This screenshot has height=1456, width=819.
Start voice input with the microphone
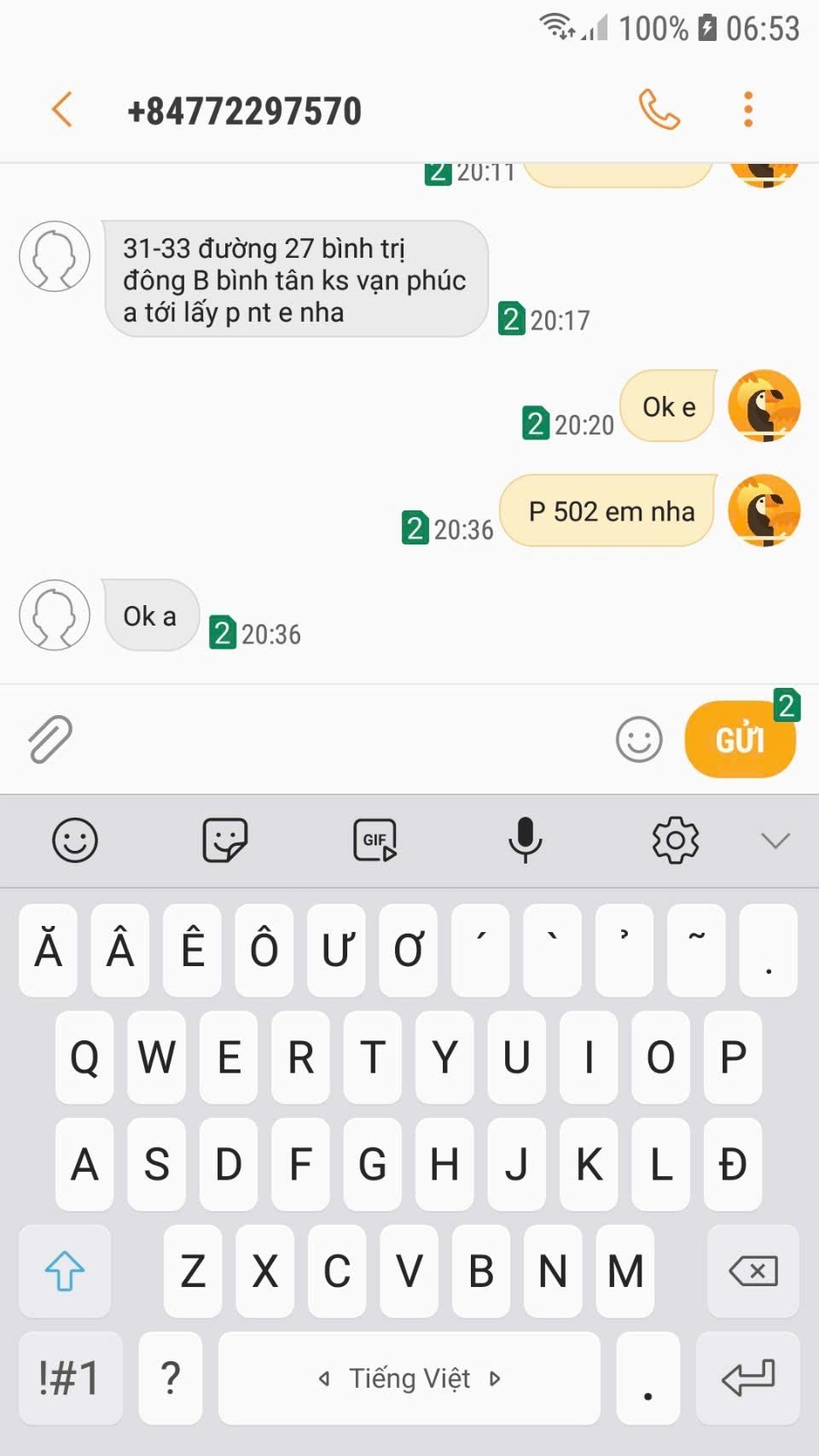525,841
